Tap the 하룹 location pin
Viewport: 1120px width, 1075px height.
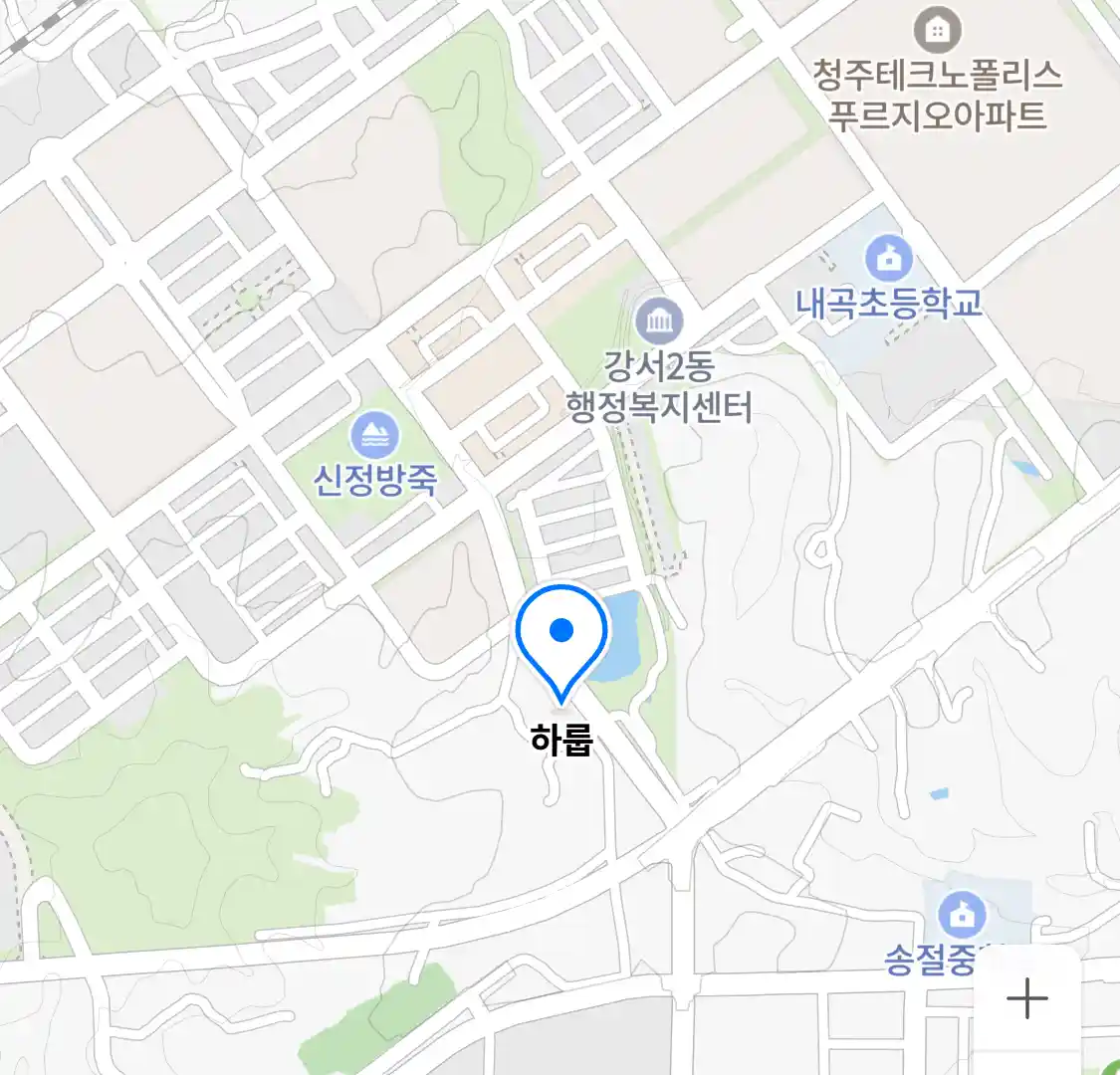(561, 637)
